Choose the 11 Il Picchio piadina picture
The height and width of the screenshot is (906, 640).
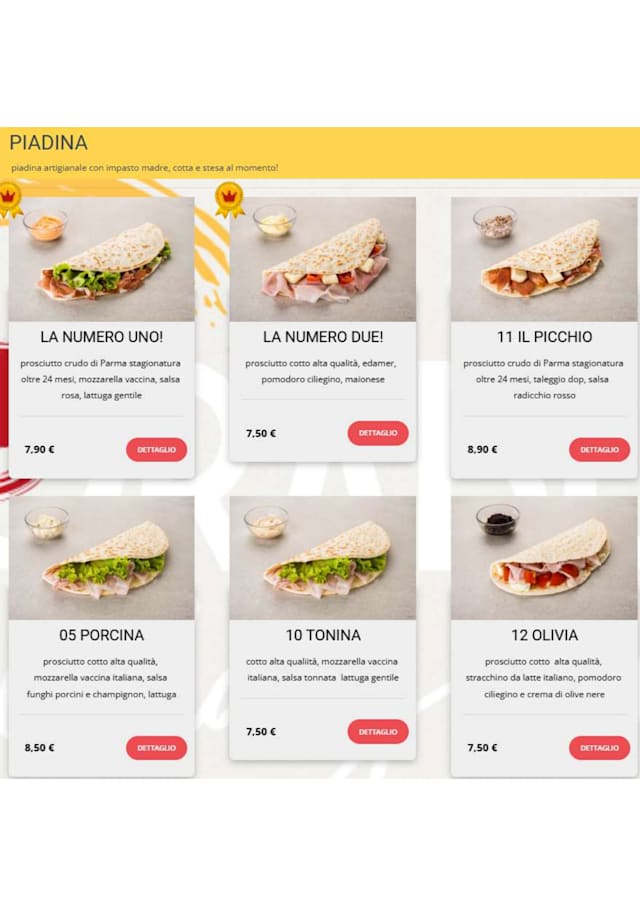coord(544,259)
